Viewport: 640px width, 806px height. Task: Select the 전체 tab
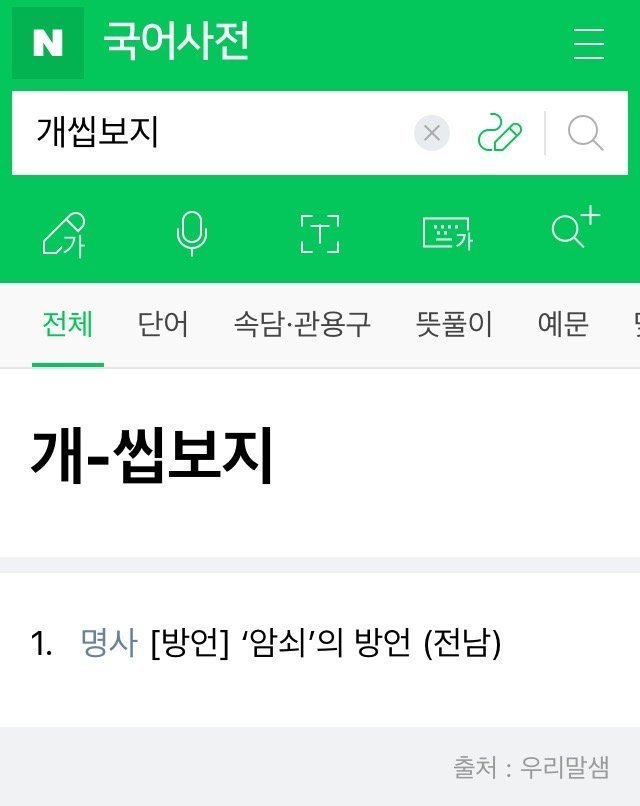pos(68,324)
